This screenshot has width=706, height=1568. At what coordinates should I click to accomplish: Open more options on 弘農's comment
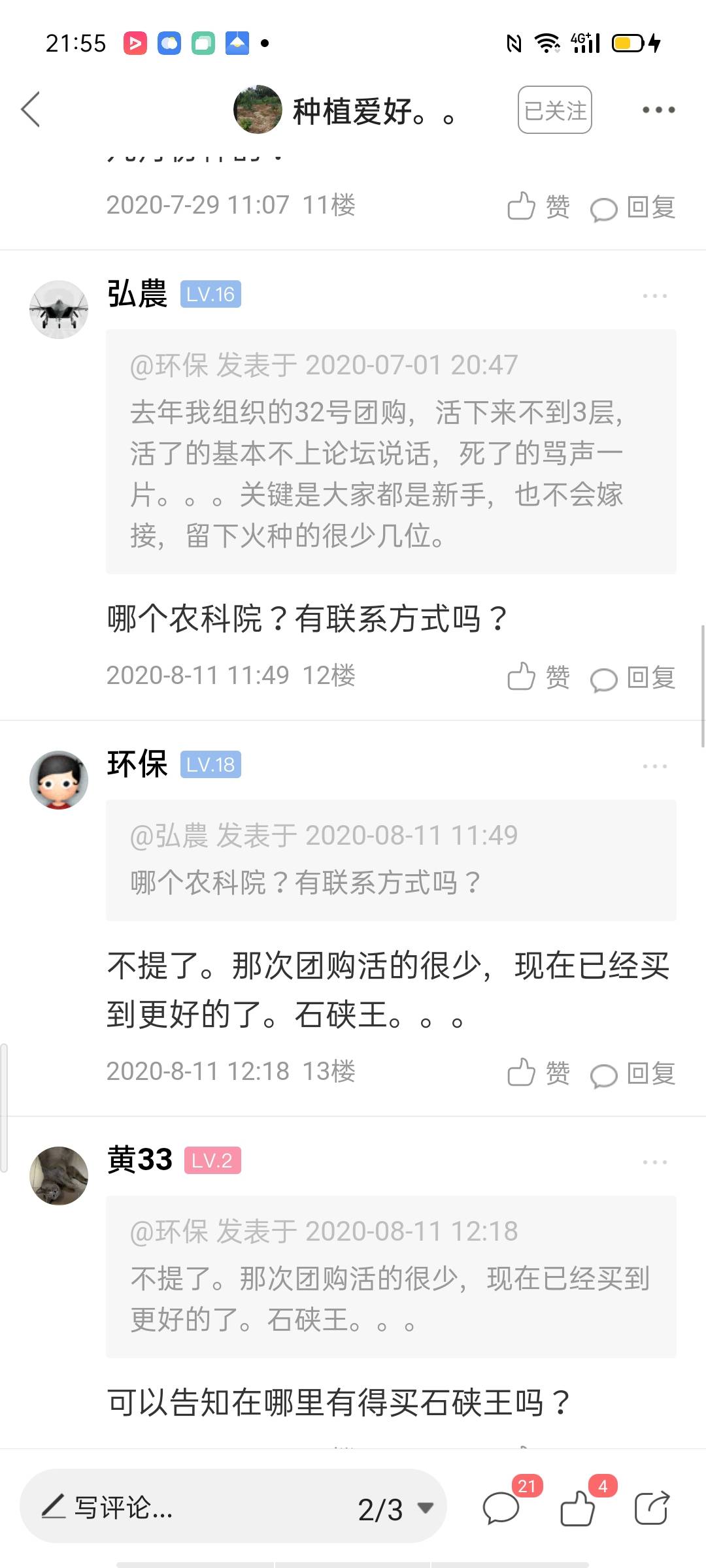[x=654, y=296]
